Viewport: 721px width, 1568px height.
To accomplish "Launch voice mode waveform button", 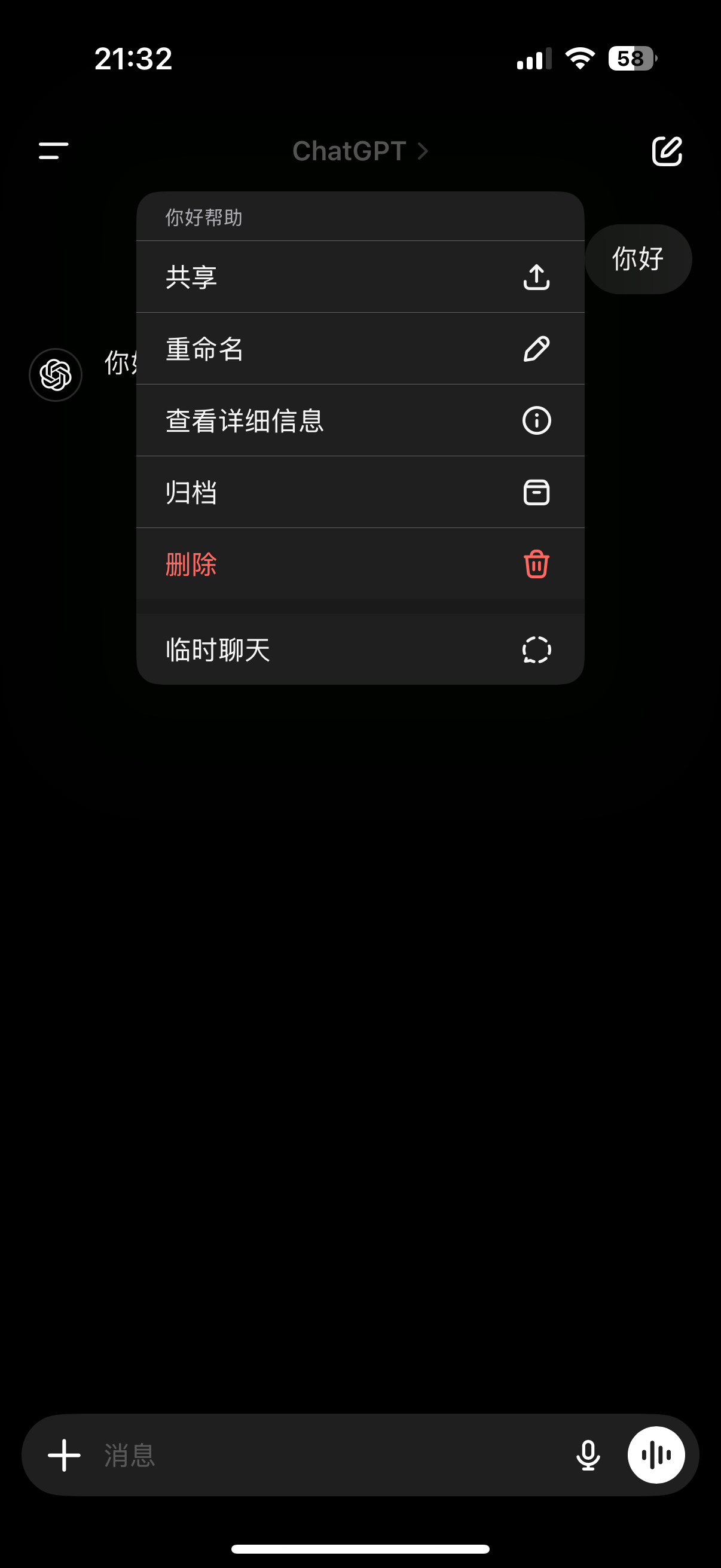I will click(656, 1456).
